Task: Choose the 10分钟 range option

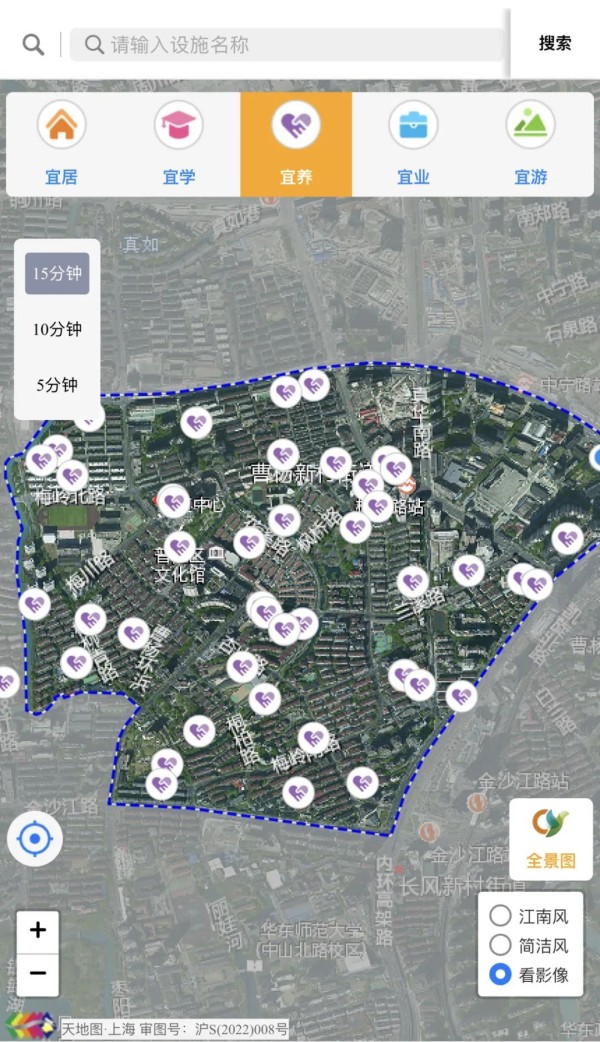Action: pyautogui.click(x=57, y=329)
